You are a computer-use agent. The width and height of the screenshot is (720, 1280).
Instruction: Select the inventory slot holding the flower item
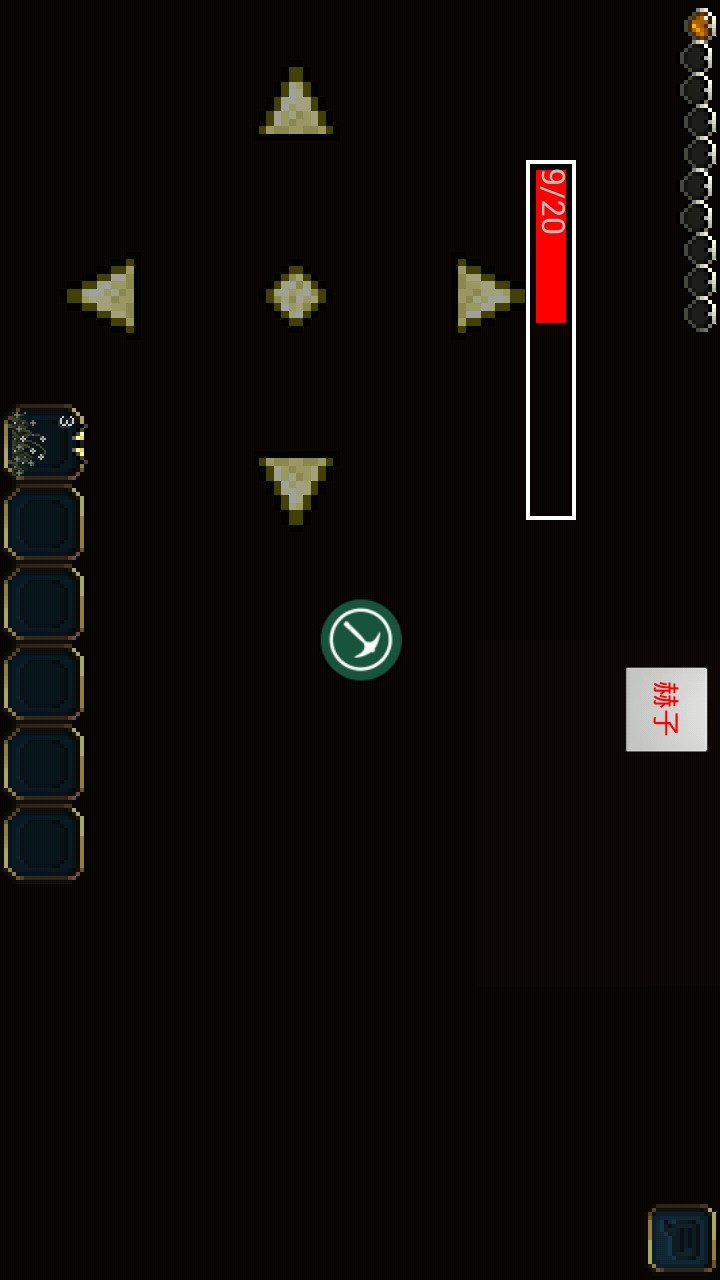pyautogui.click(x=44, y=442)
